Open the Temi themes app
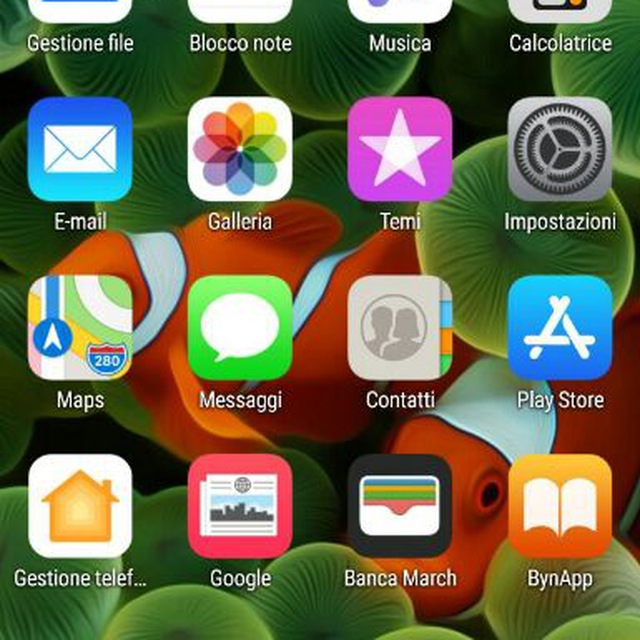This screenshot has height=640, width=640. (x=400, y=150)
